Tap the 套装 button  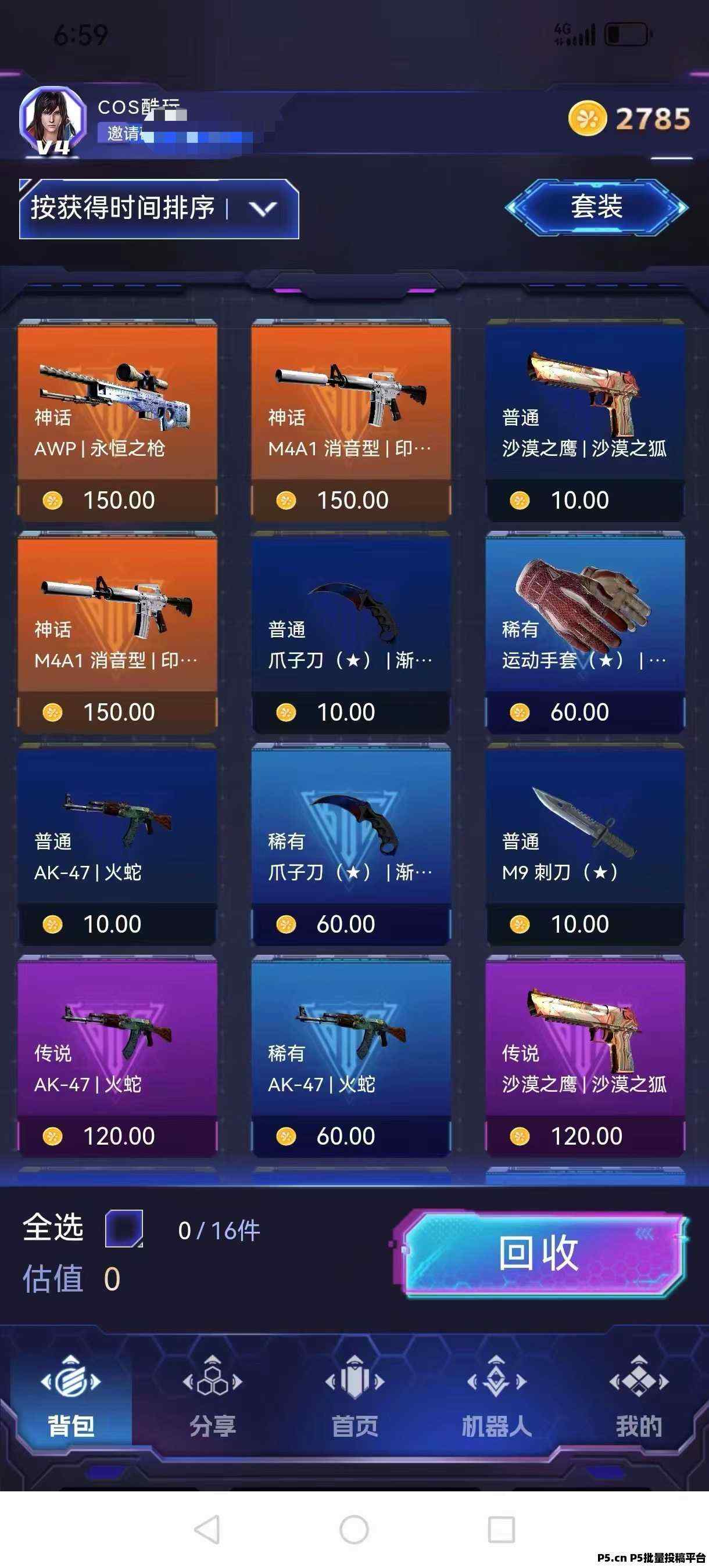click(596, 207)
